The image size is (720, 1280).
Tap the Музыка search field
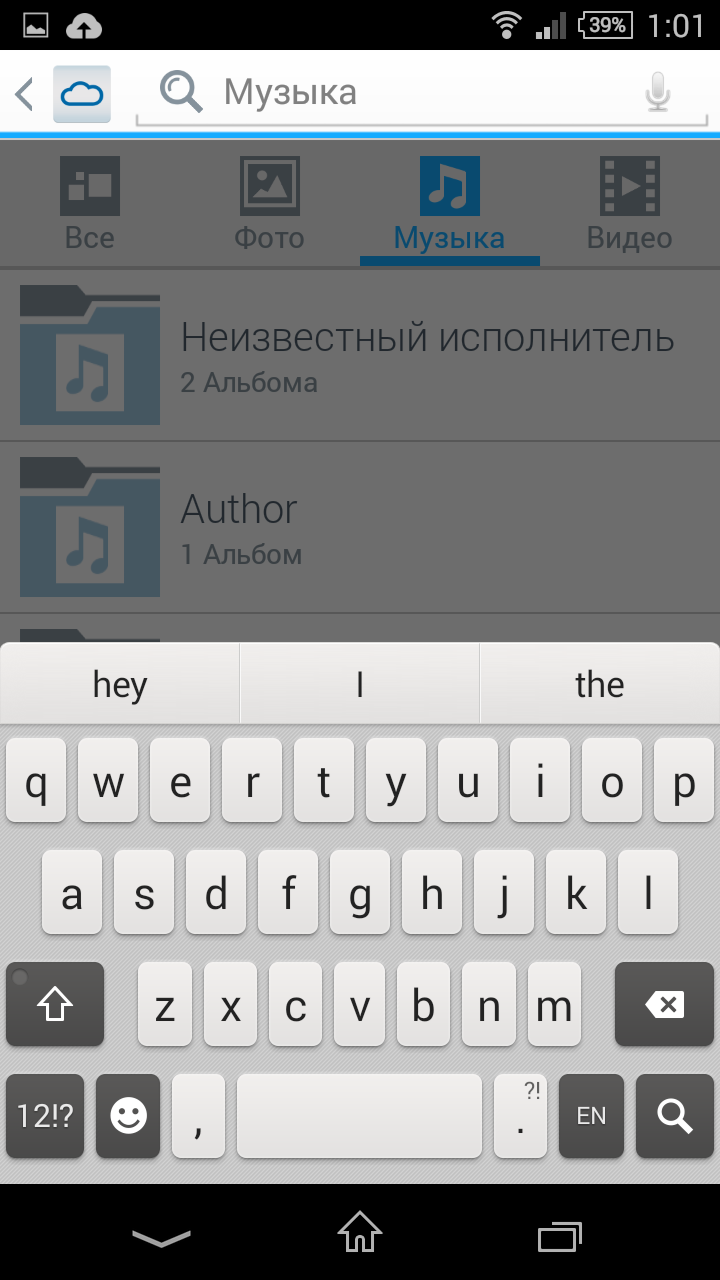400,93
